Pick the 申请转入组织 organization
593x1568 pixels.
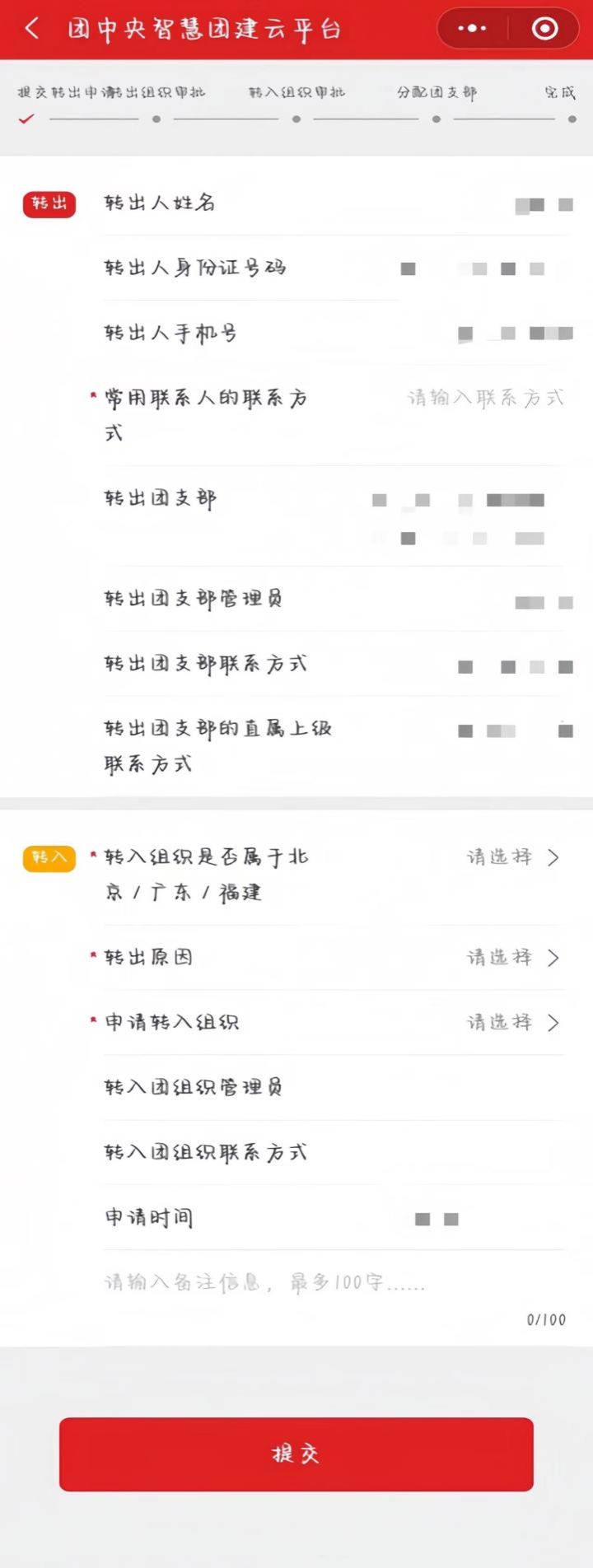512,1022
